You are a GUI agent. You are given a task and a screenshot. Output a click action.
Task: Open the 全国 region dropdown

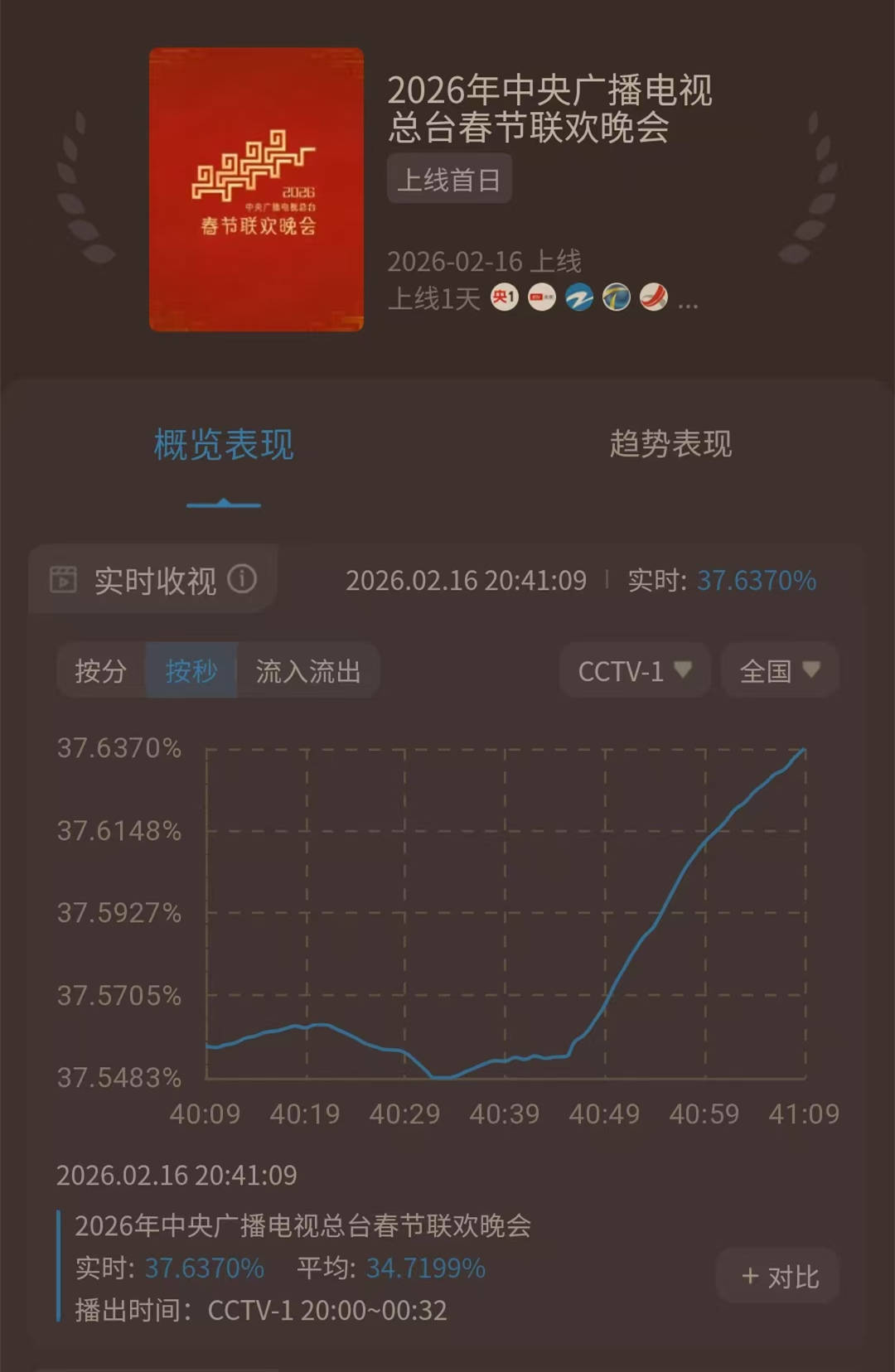tap(779, 670)
